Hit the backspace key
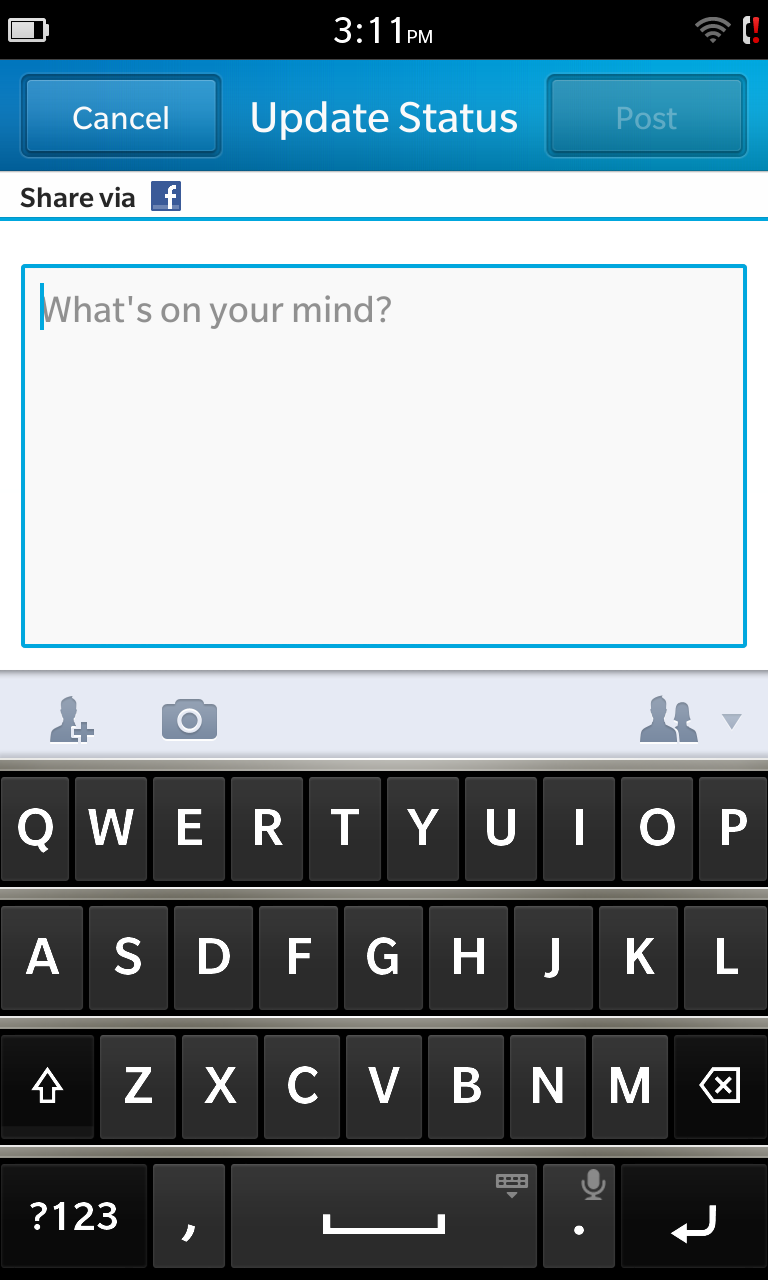This screenshot has height=1280, width=768. pyautogui.click(x=720, y=1086)
